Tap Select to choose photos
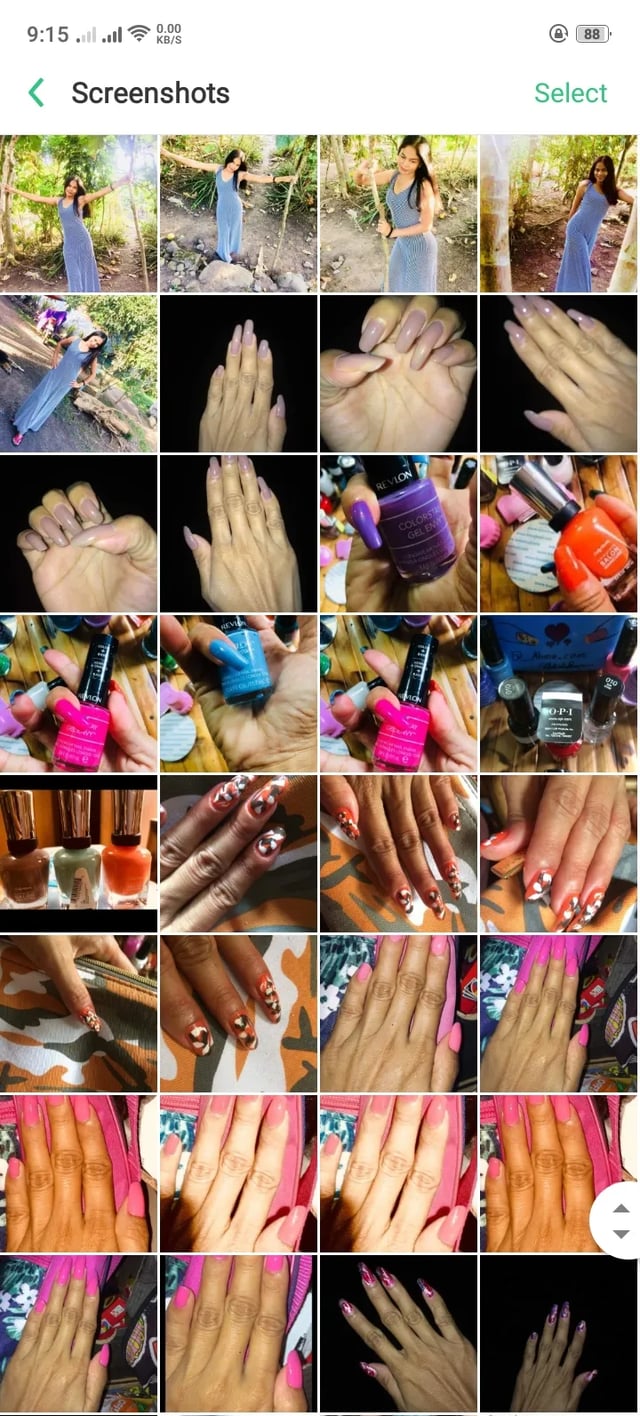640x1416 pixels. coord(570,93)
